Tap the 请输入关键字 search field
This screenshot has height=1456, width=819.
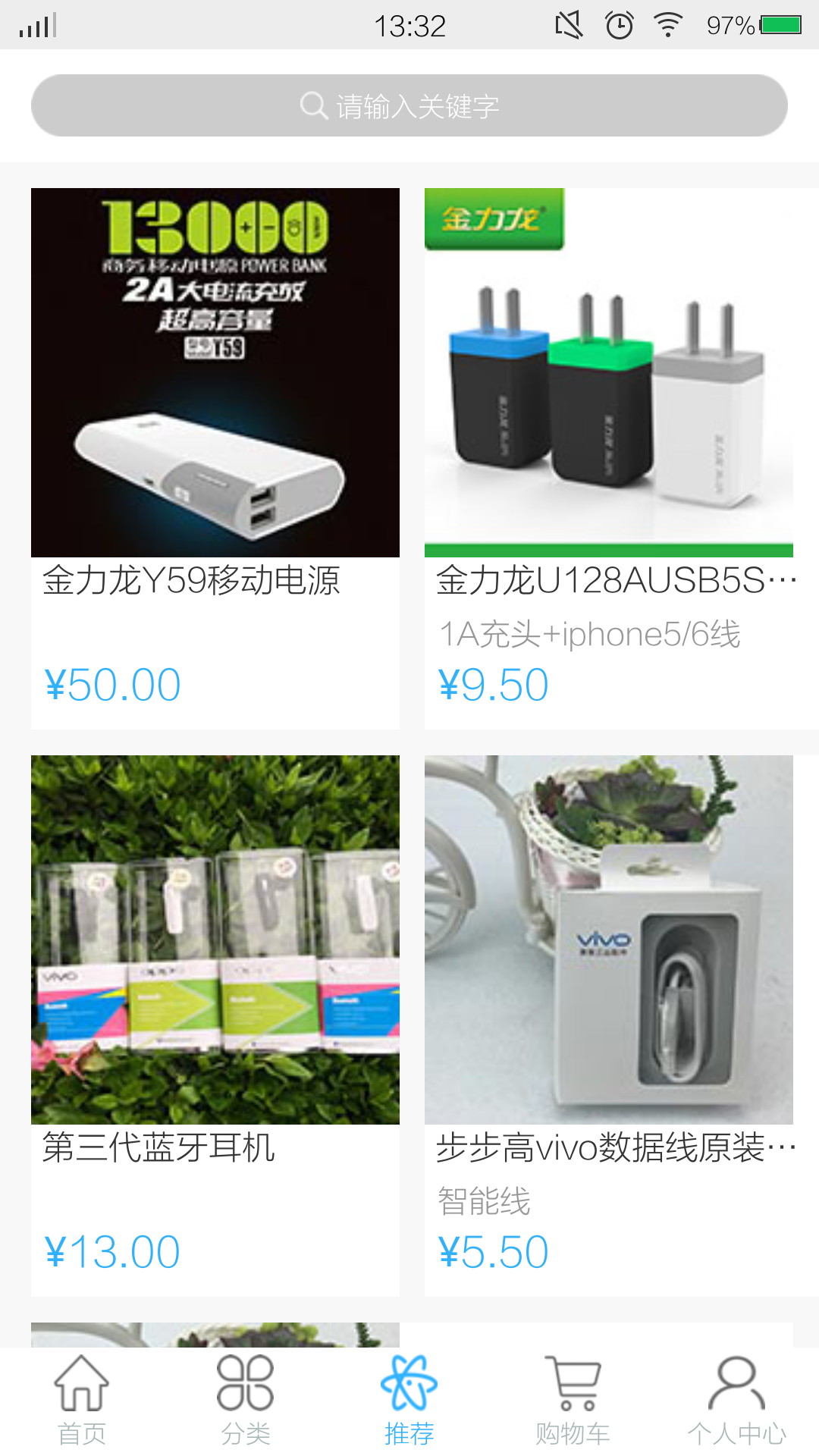(x=409, y=105)
